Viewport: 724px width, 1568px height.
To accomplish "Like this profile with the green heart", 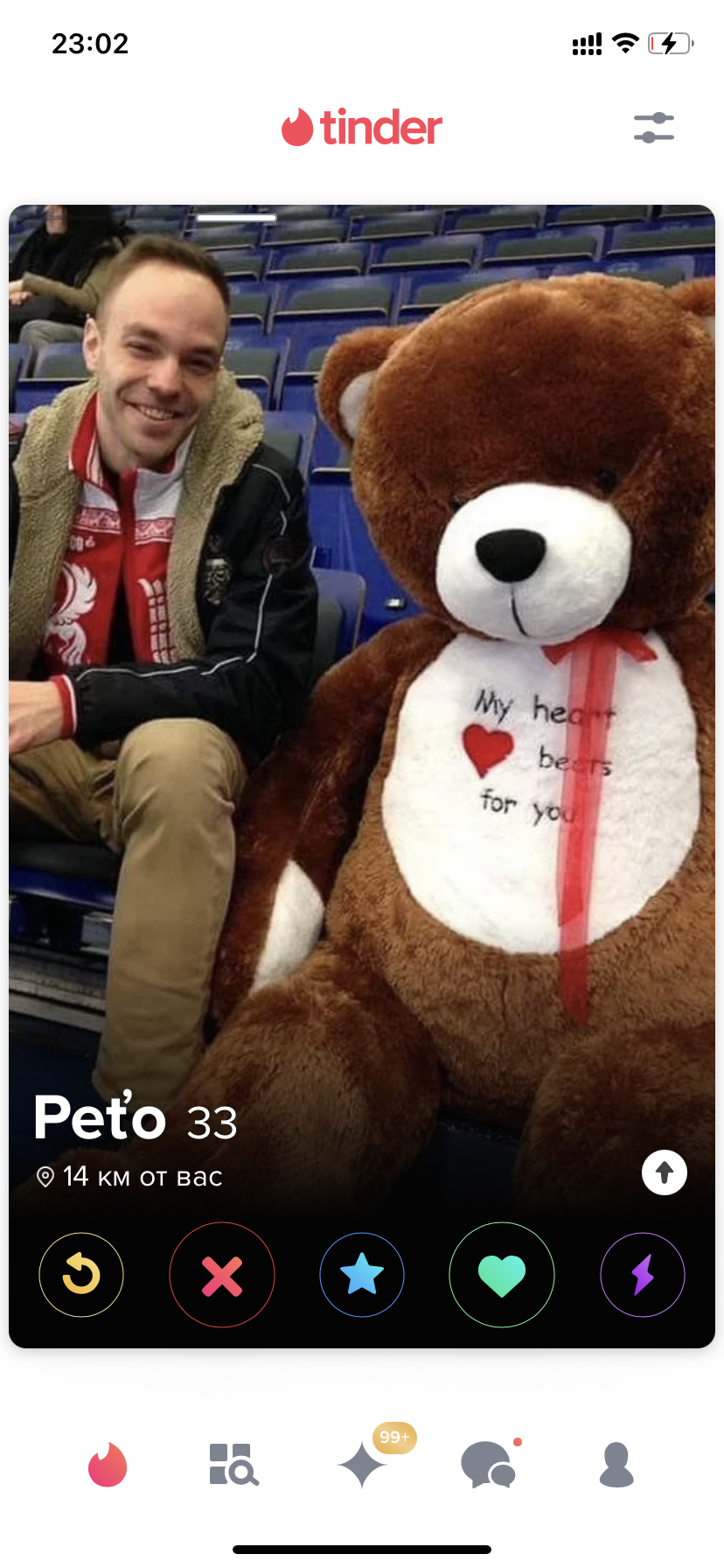I will 502,1275.
